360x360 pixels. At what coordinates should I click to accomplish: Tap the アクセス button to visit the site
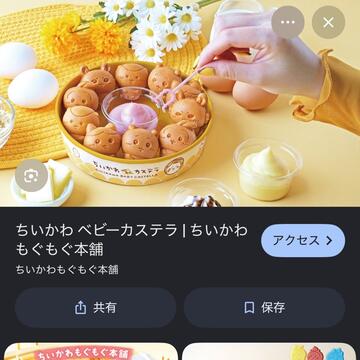(x=303, y=240)
